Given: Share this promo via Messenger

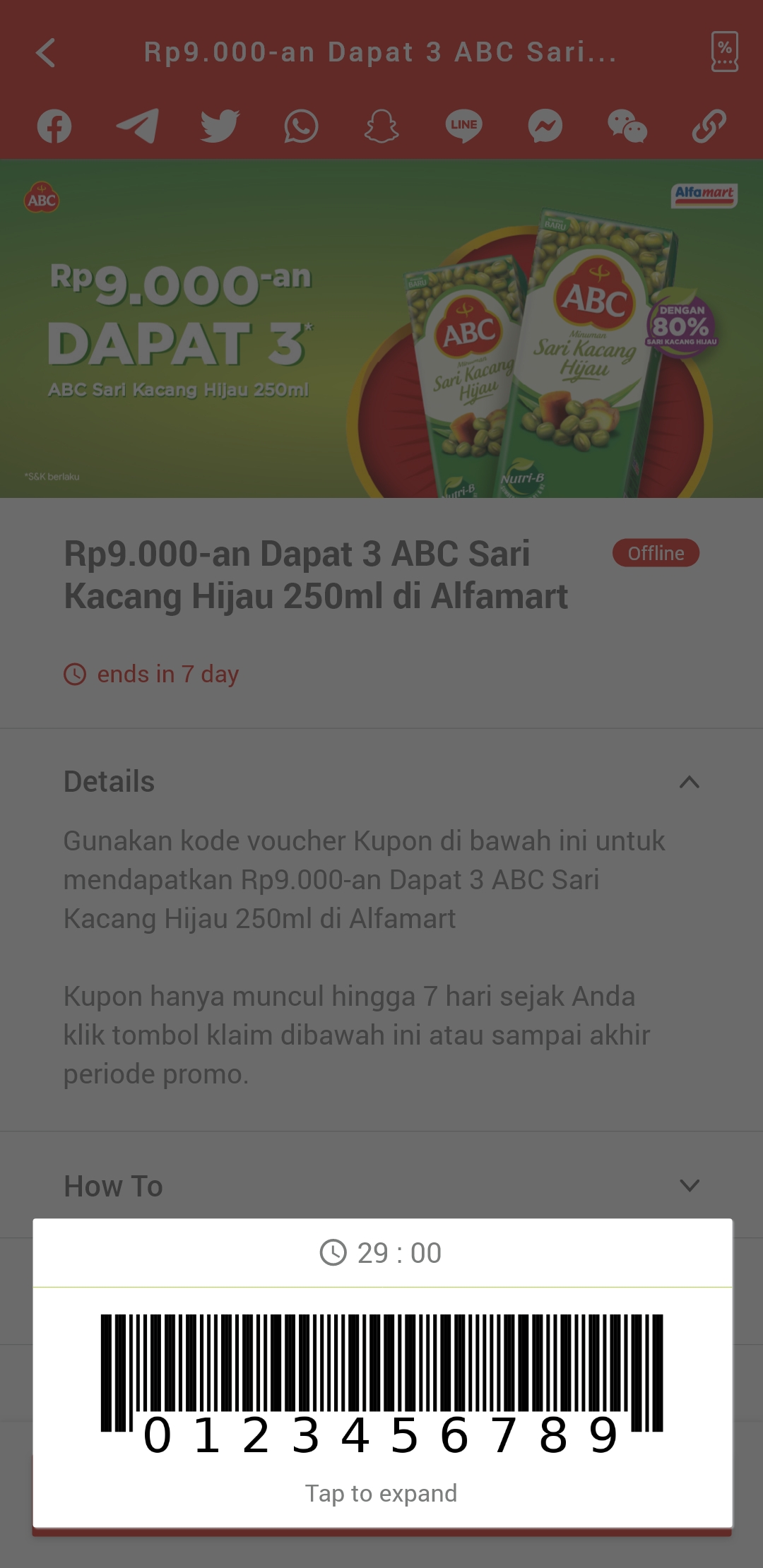Looking at the screenshot, I should coord(545,126).
